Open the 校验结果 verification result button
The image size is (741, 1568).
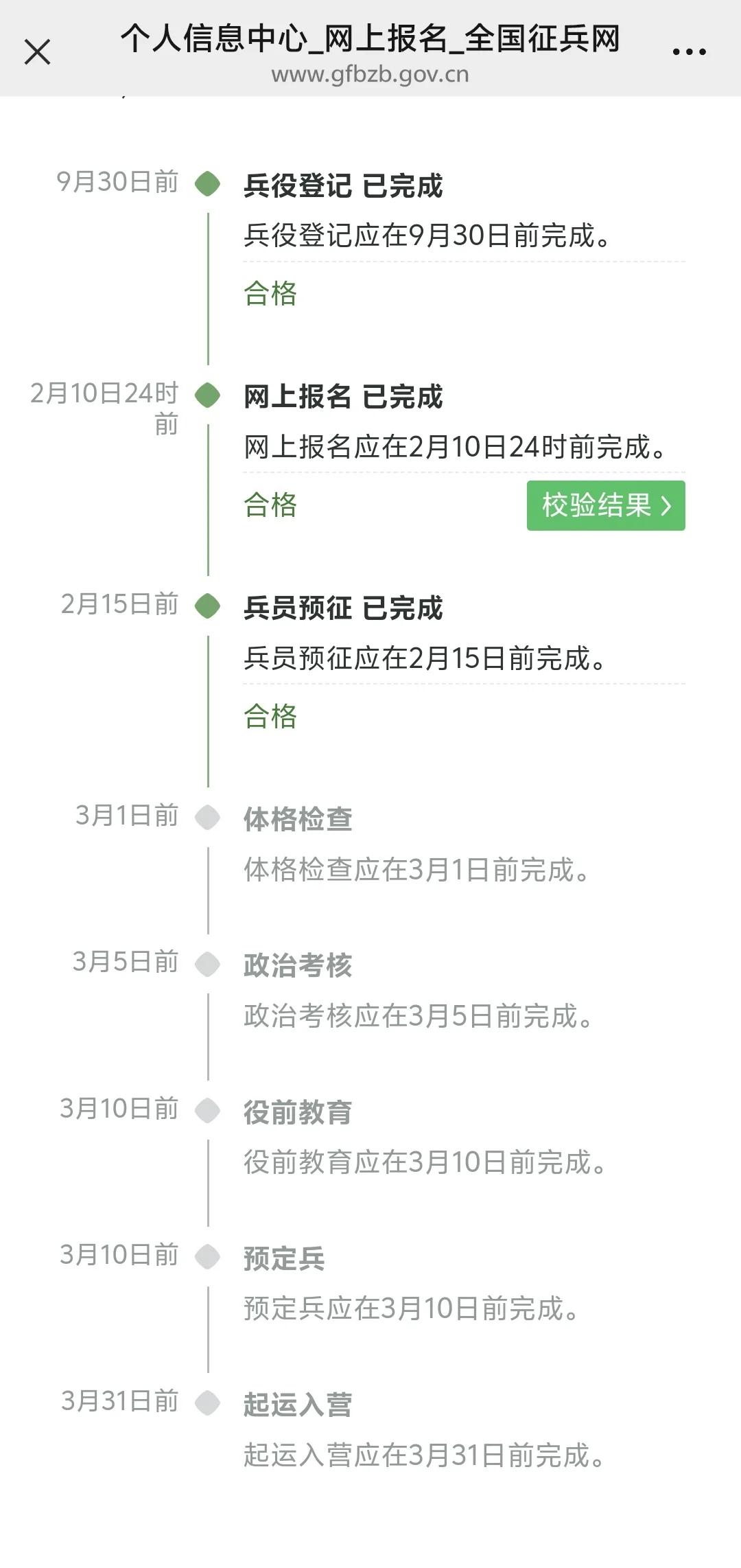(x=606, y=506)
